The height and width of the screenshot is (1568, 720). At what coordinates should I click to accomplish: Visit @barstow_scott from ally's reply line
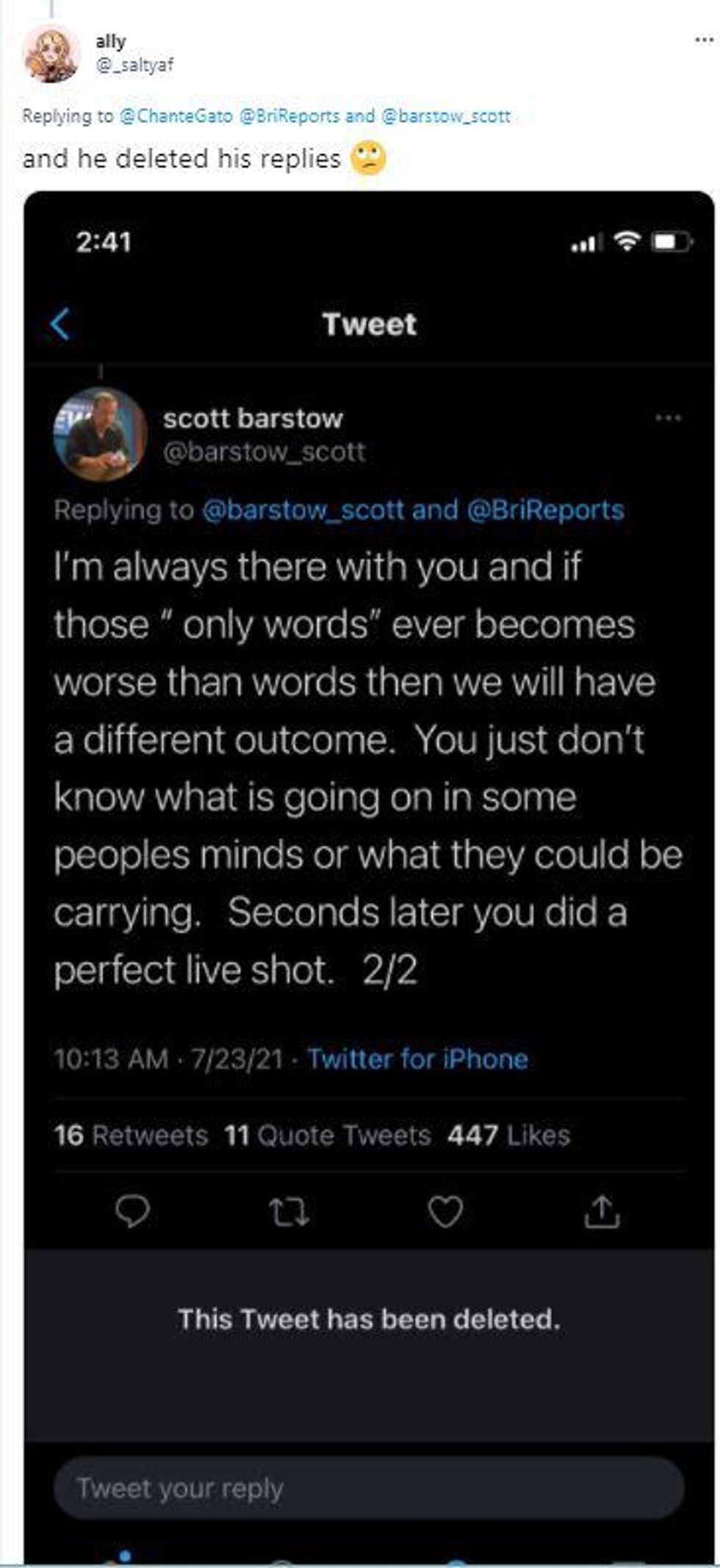pyautogui.click(x=445, y=116)
